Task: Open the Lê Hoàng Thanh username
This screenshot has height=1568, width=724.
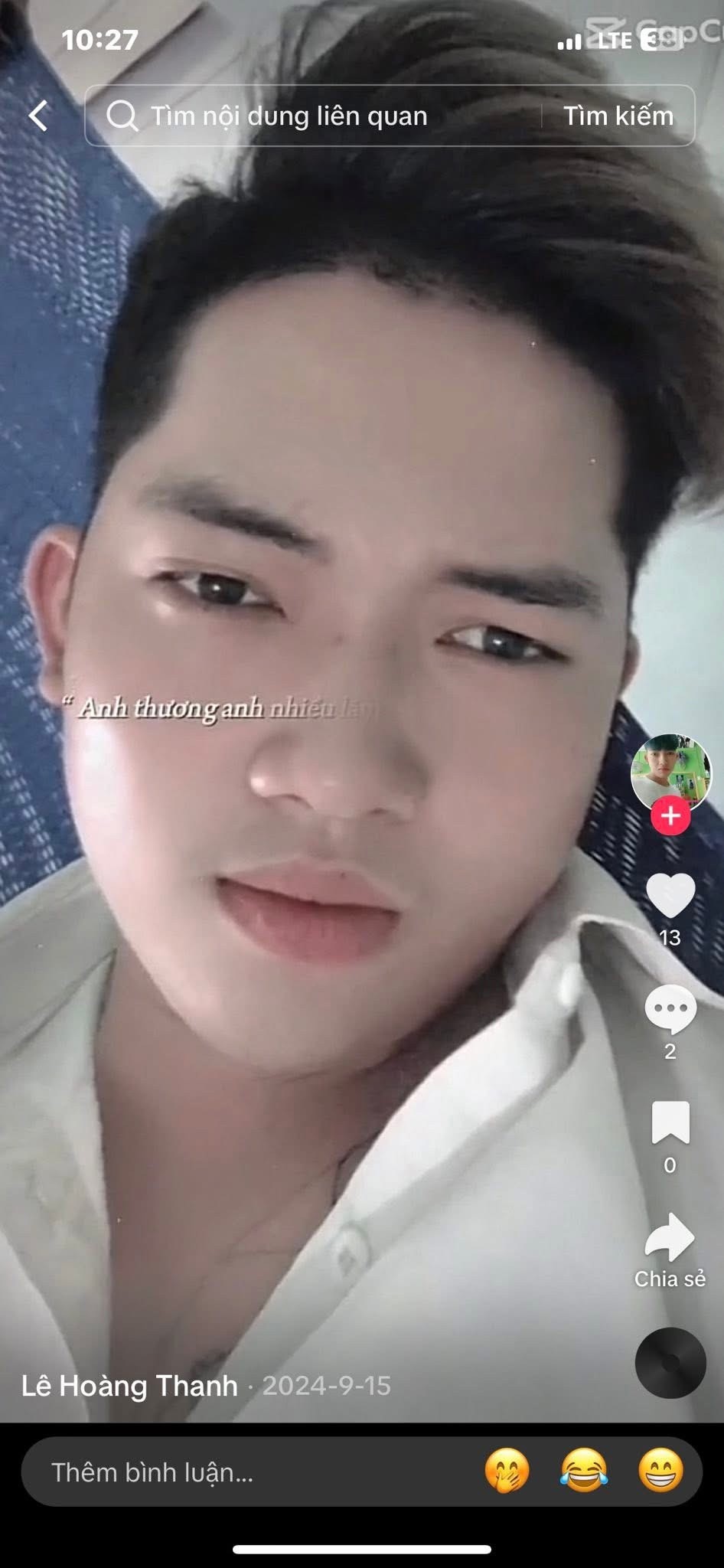Action: click(129, 1386)
